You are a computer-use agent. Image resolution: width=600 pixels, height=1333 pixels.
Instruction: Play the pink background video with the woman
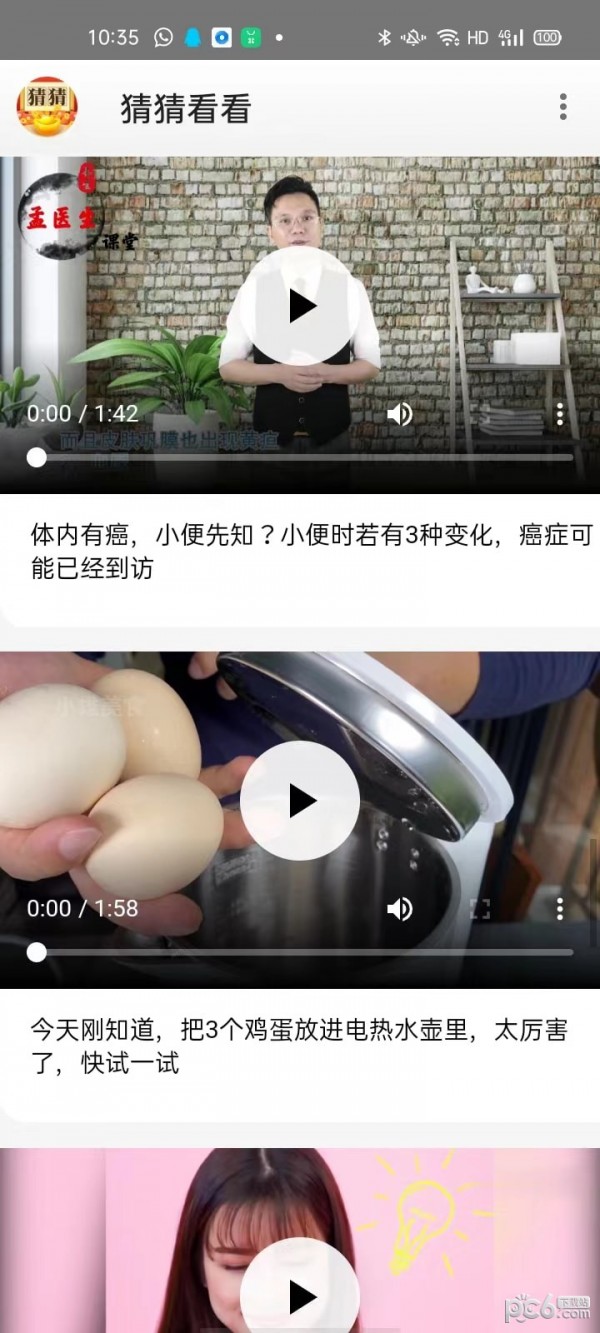[x=300, y=1296]
